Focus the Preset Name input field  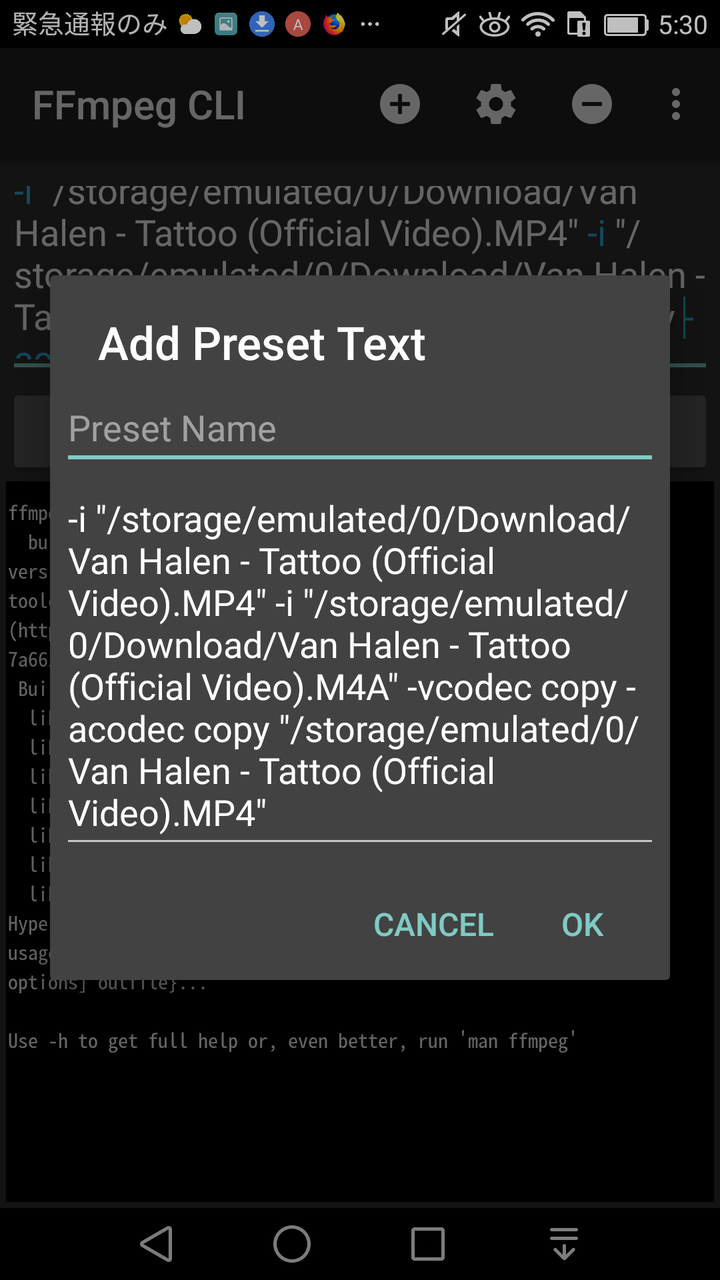point(359,429)
